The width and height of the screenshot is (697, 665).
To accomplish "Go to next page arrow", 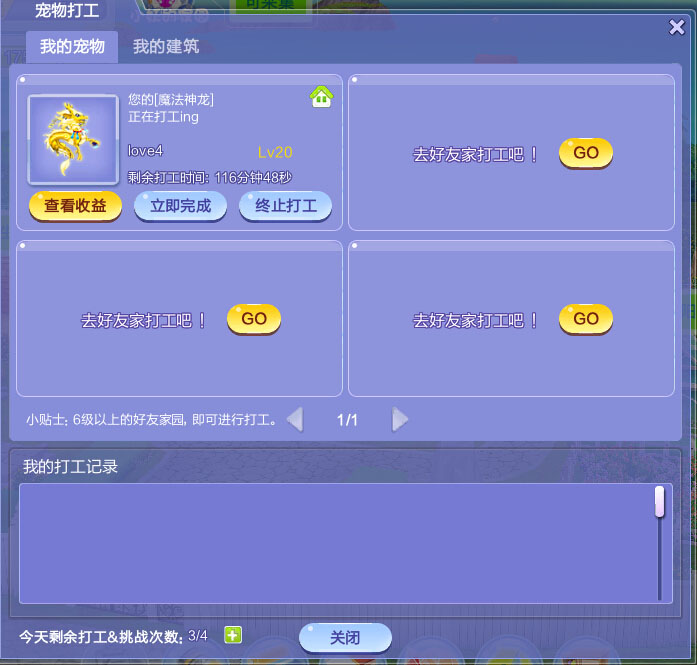I will point(399,419).
